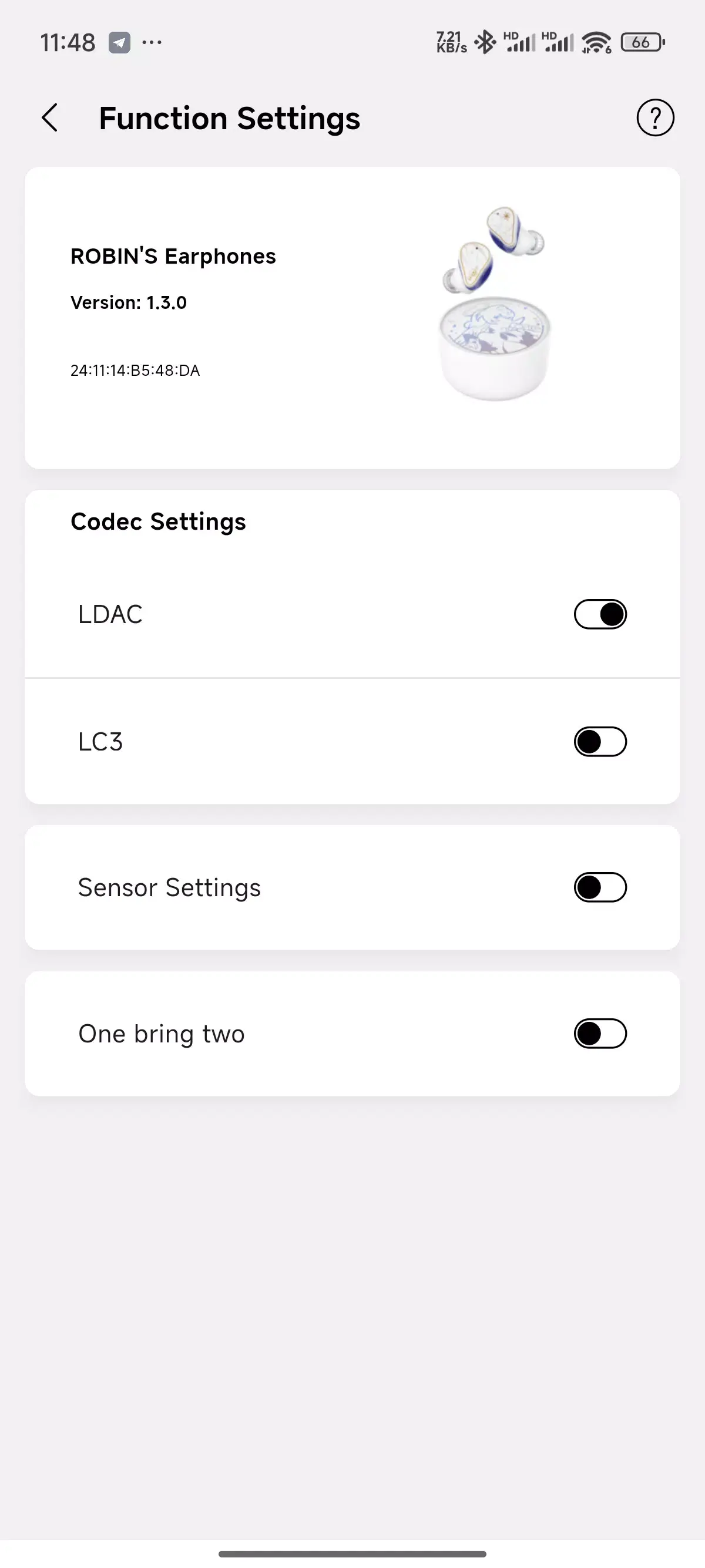Enable the LC3 codec toggle
This screenshot has height=1568, width=705.
coord(600,741)
